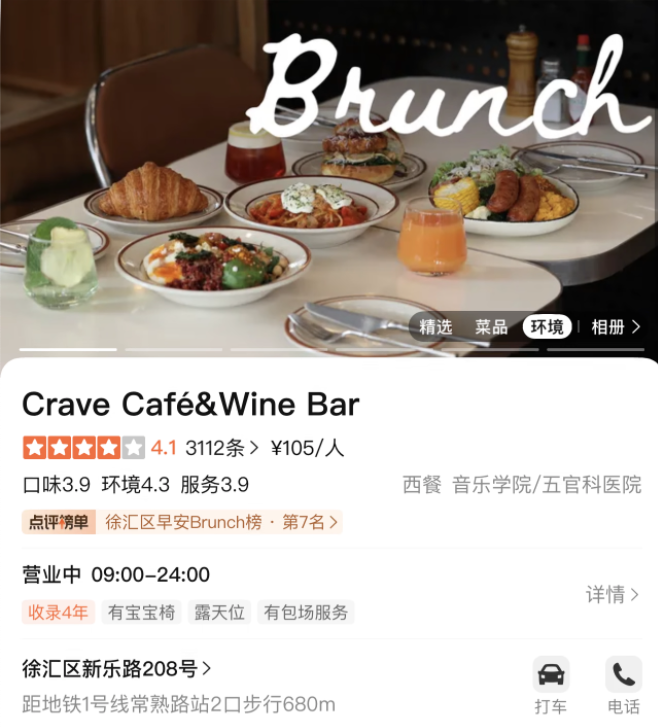Switch to the 精选 photo tab
This screenshot has height=728, width=658.
(x=436, y=327)
